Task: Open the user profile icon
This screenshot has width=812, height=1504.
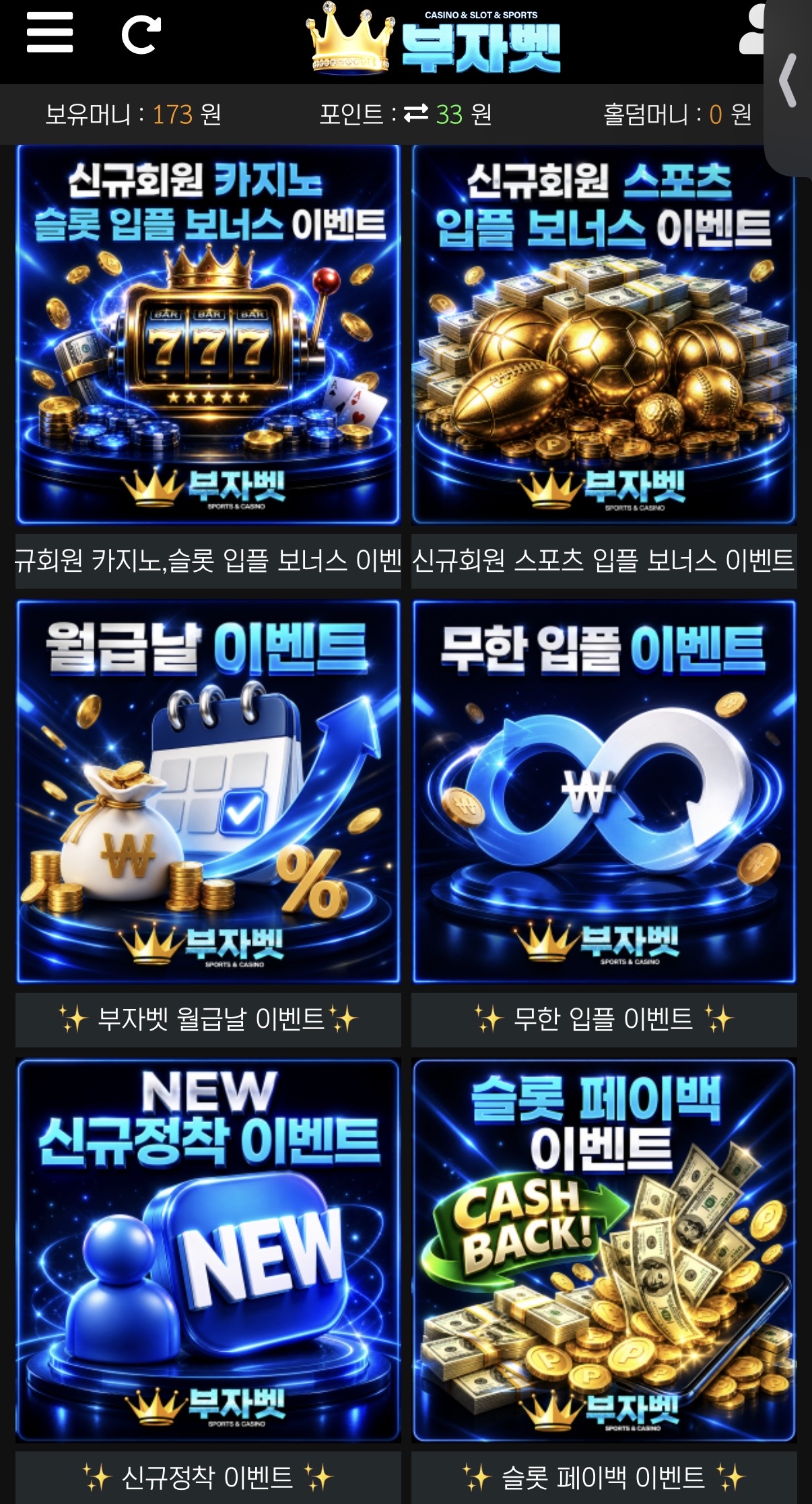Action: coord(752,30)
